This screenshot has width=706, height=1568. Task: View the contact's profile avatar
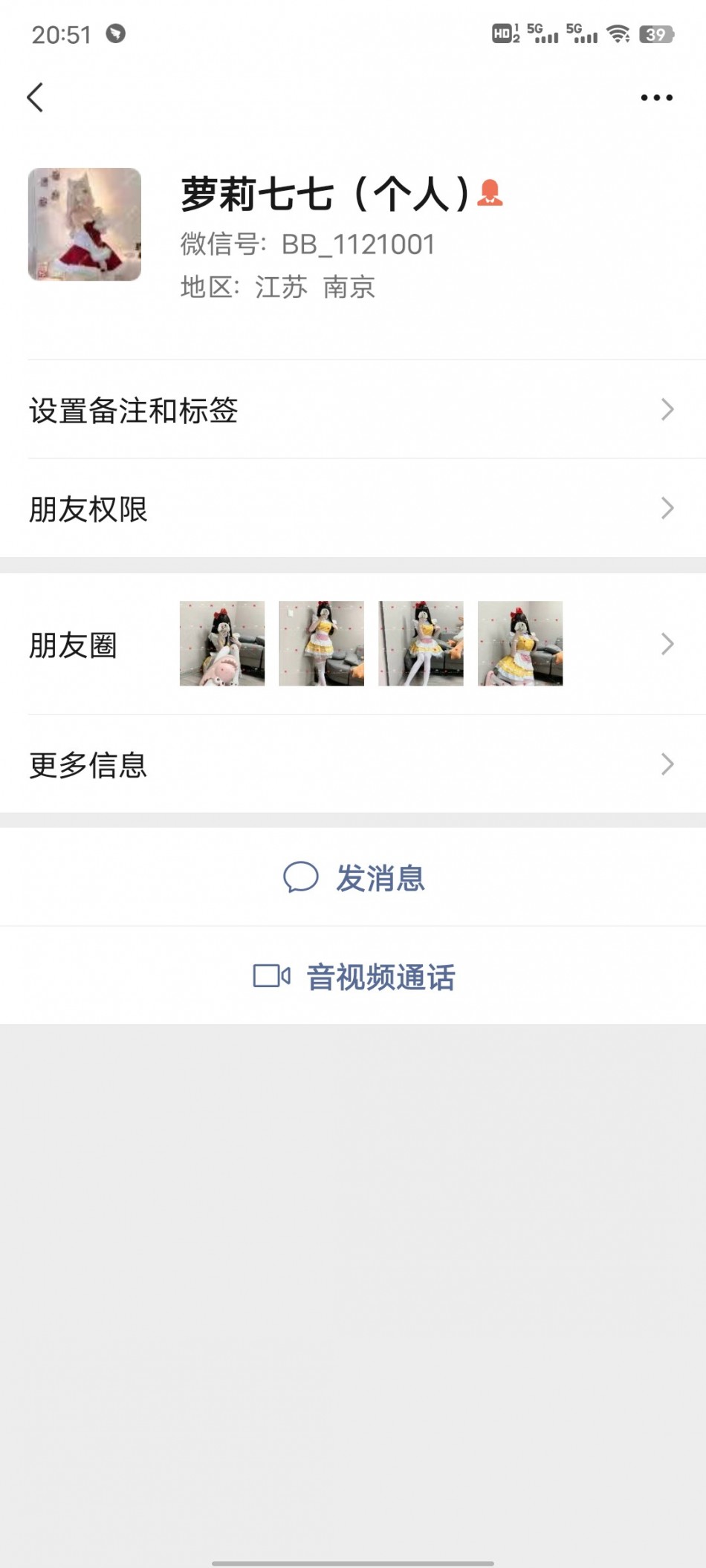[85, 224]
